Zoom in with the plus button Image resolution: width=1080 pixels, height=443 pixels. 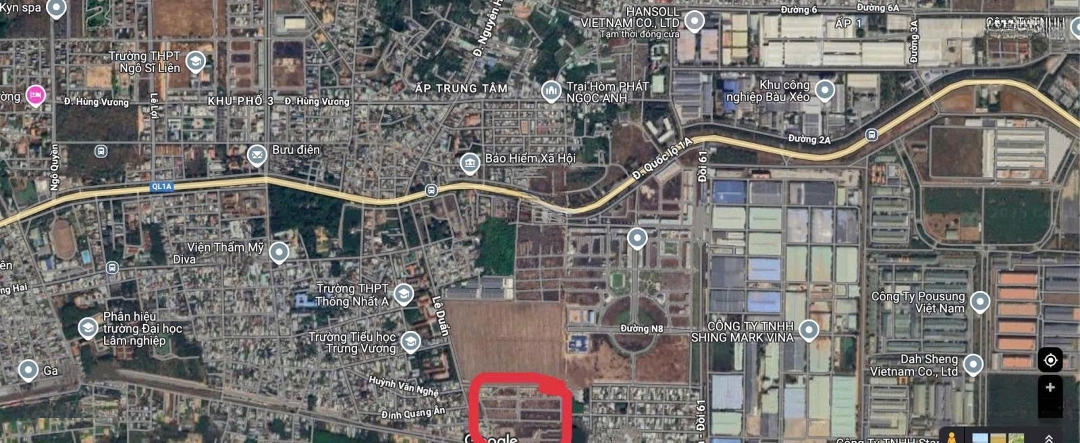point(1049,388)
